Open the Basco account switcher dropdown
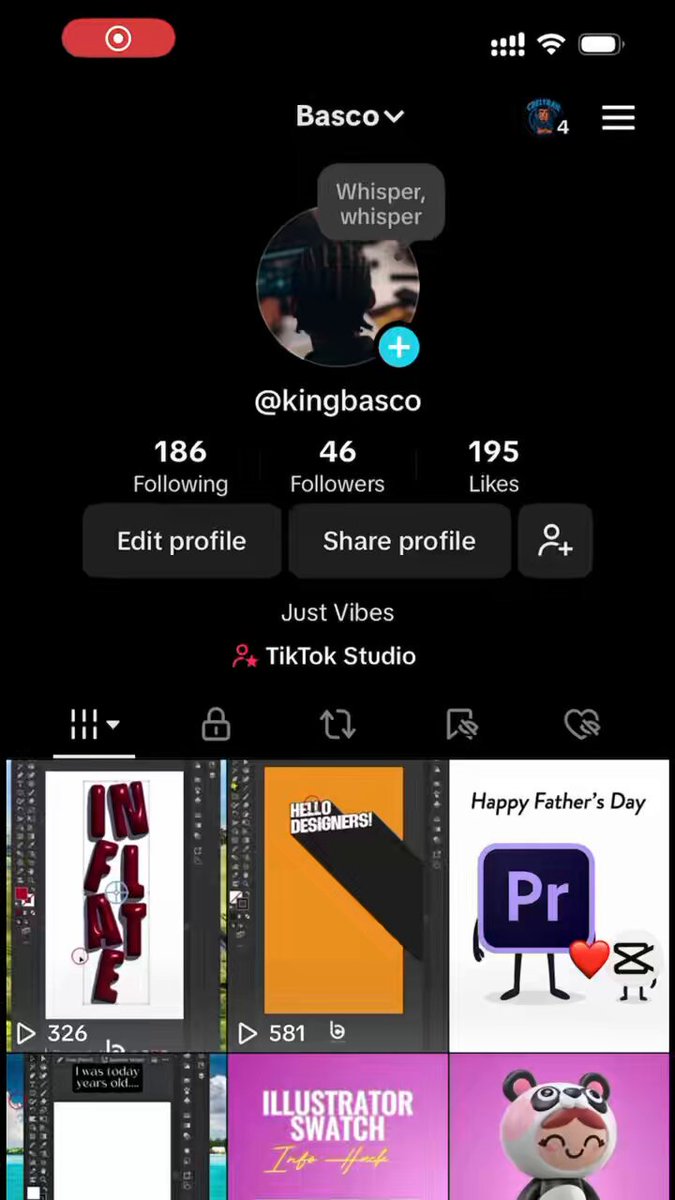This screenshot has height=1200, width=675. tap(350, 116)
